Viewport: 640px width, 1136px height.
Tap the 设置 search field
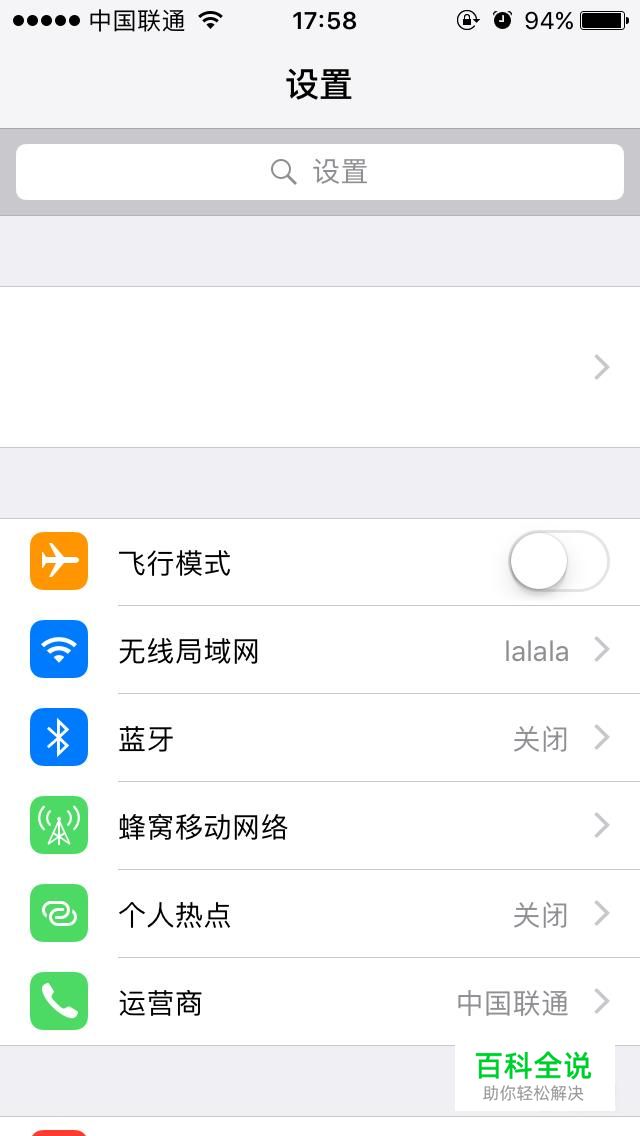320,172
